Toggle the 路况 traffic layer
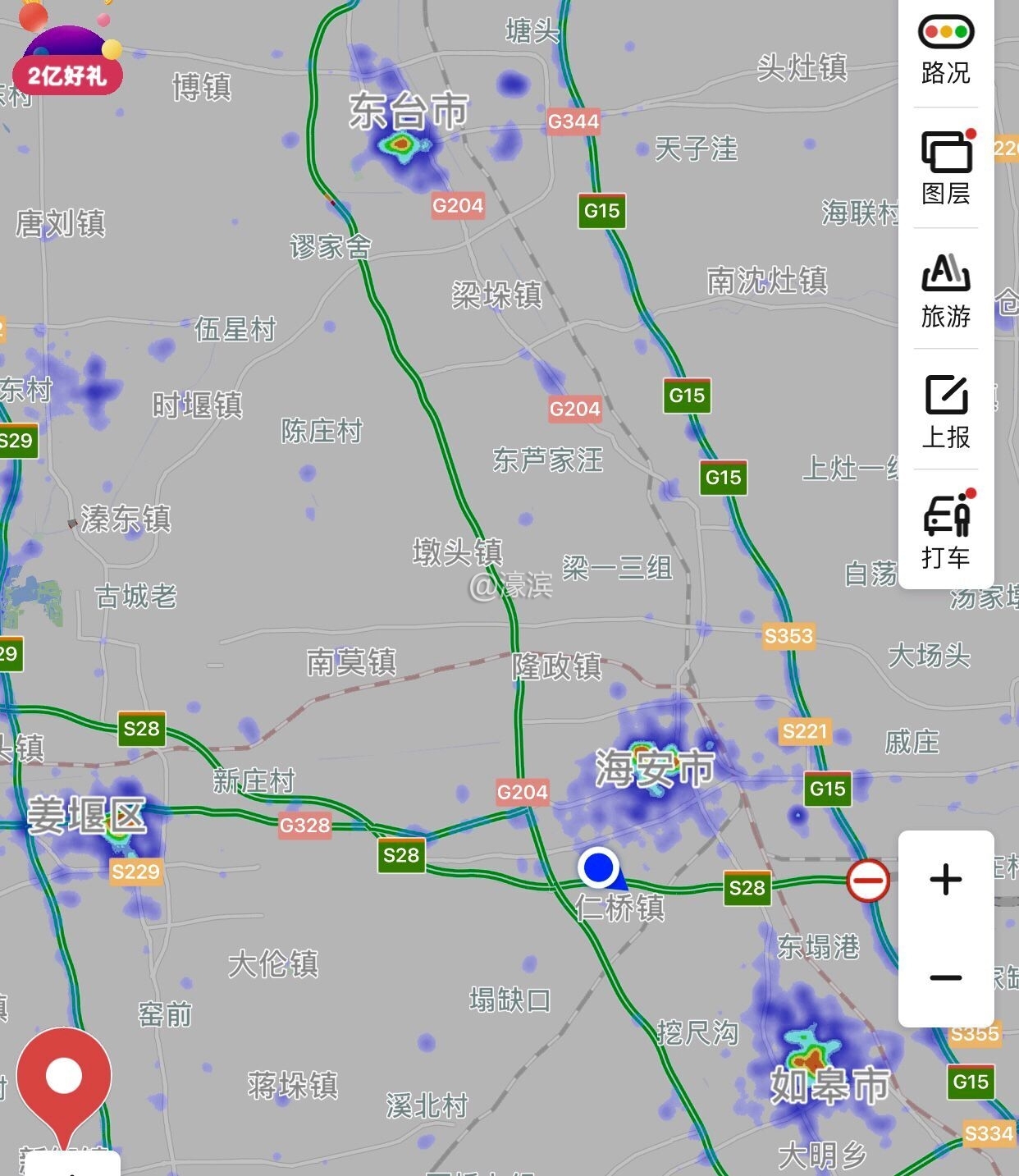The width and height of the screenshot is (1019, 1176). (x=946, y=51)
